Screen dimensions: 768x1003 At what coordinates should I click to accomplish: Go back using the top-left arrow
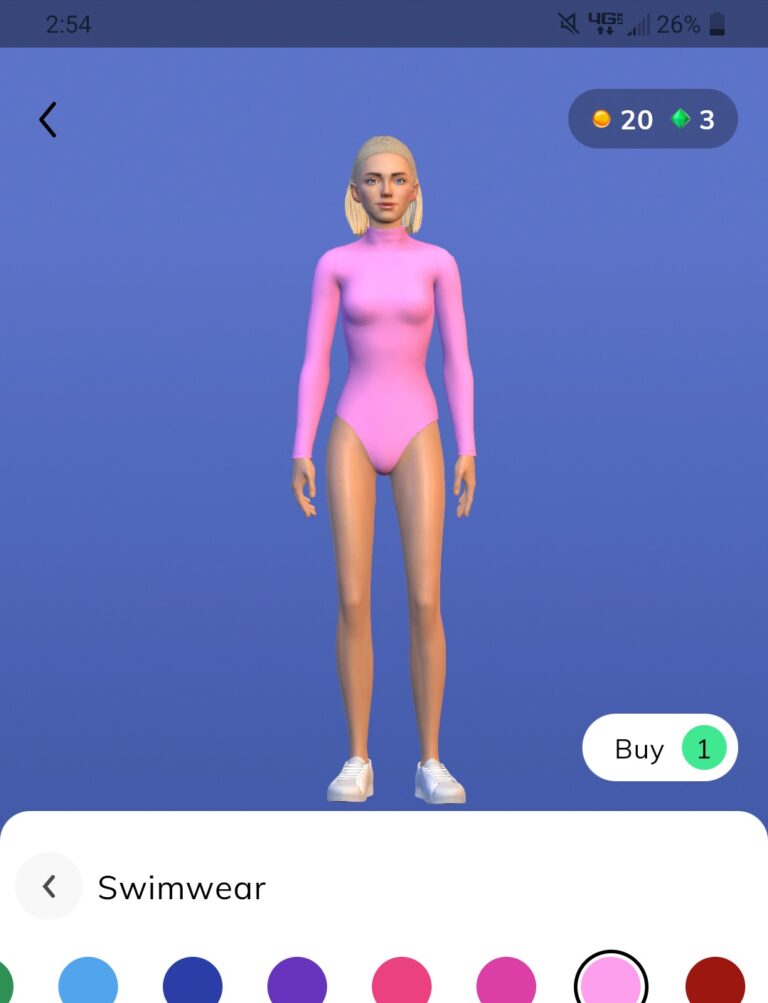click(x=48, y=120)
